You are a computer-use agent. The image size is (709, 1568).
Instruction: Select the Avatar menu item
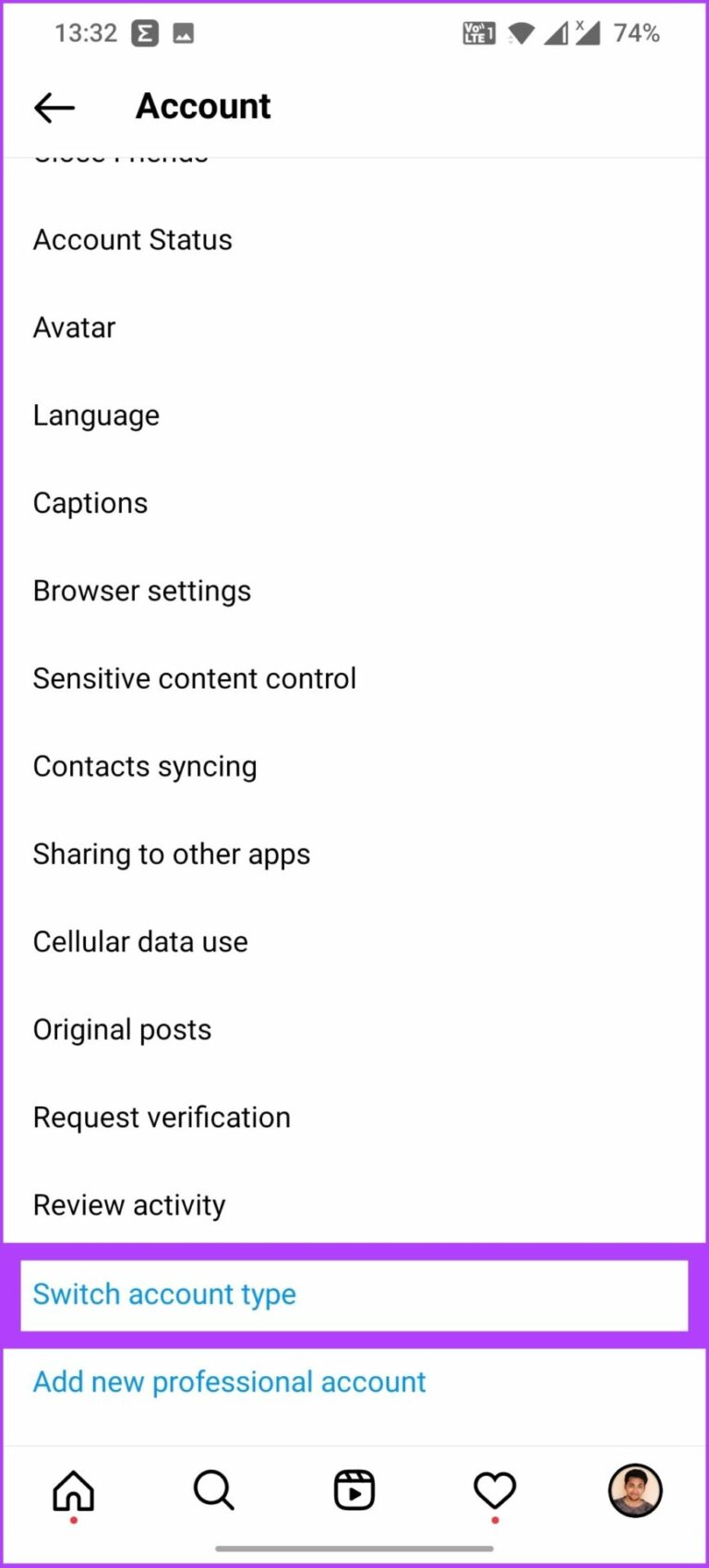74,328
